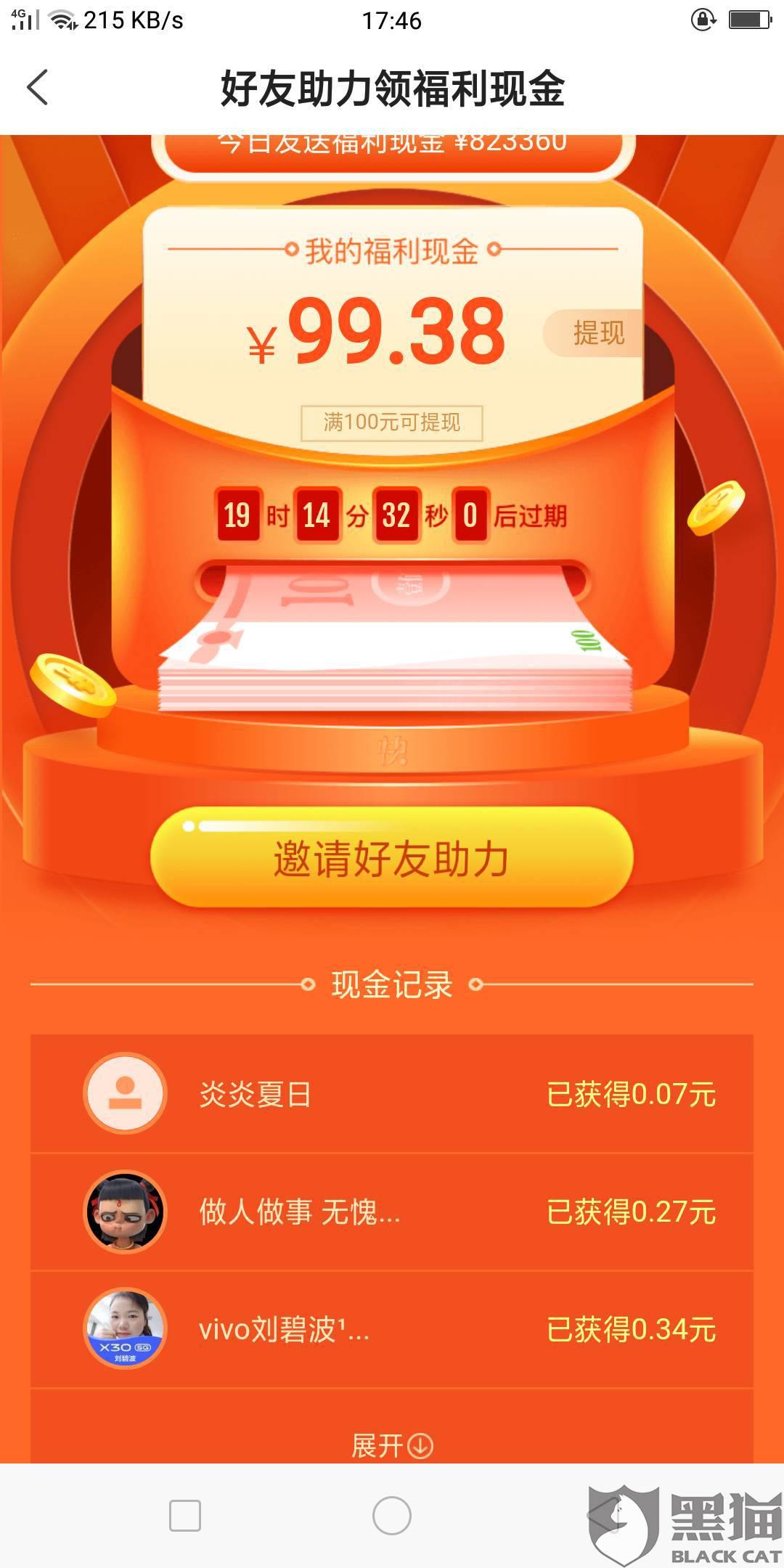The height and width of the screenshot is (1568, 784).
Task: Expand the cash records with 展开
Action: [392, 1445]
